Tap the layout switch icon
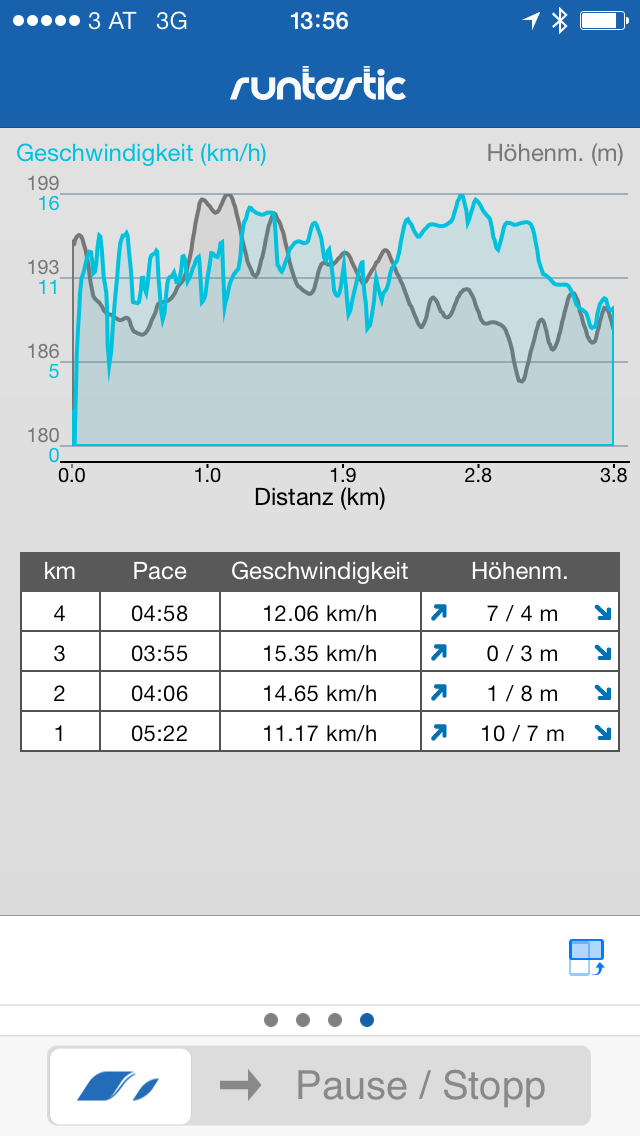 (586, 957)
